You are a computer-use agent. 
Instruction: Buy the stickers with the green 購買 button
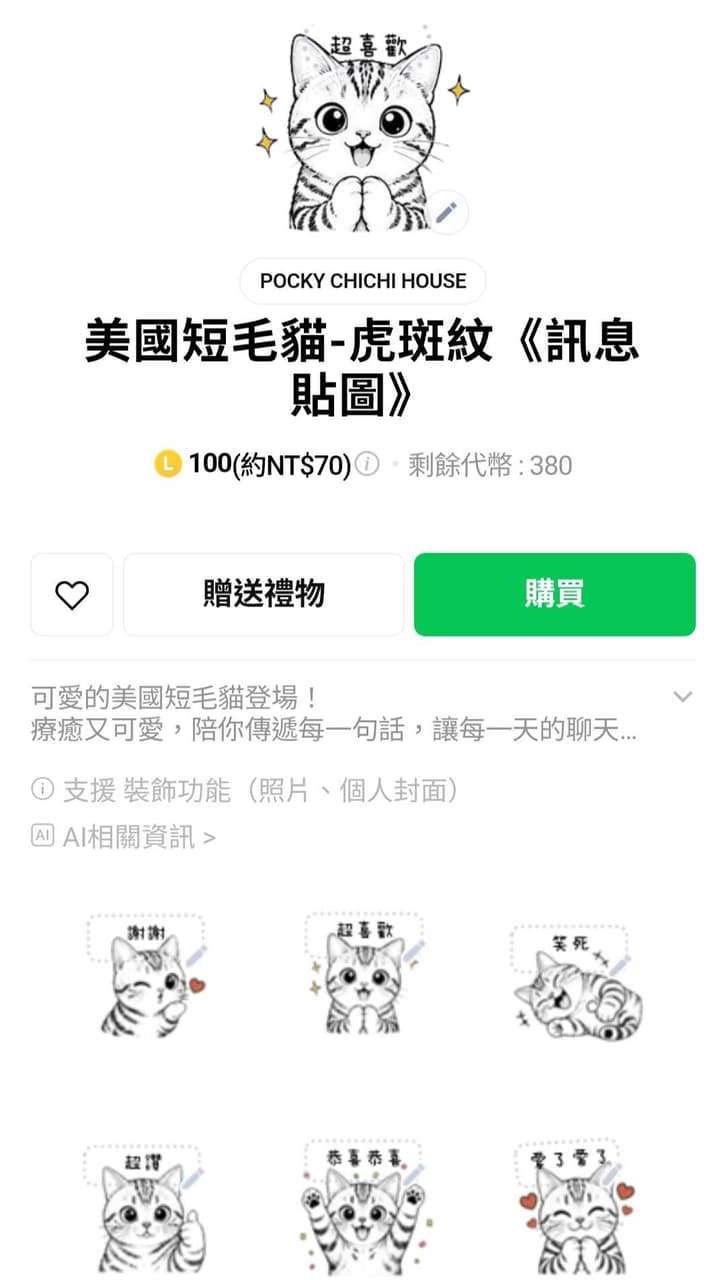555,595
